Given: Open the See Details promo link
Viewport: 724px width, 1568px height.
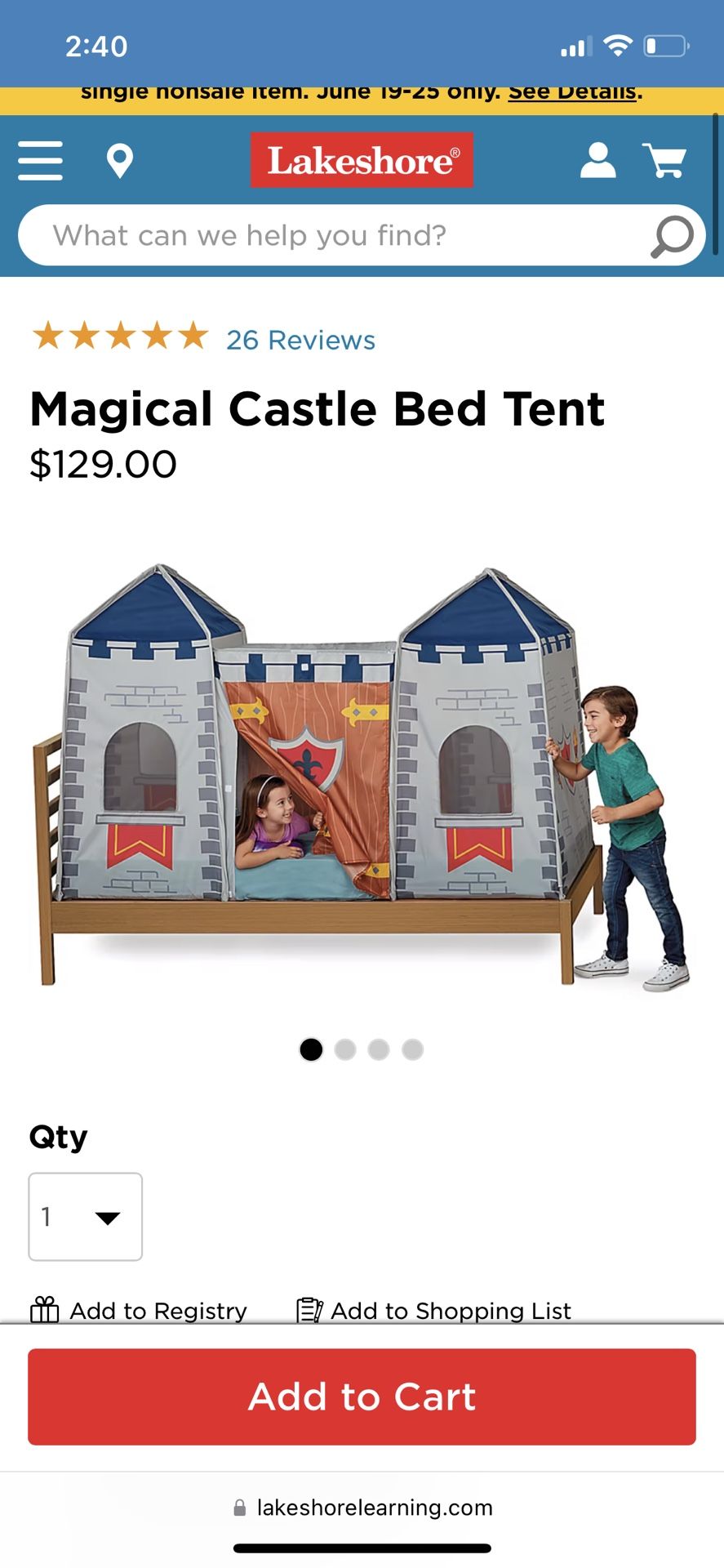Looking at the screenshot, I should coord(572,92).
